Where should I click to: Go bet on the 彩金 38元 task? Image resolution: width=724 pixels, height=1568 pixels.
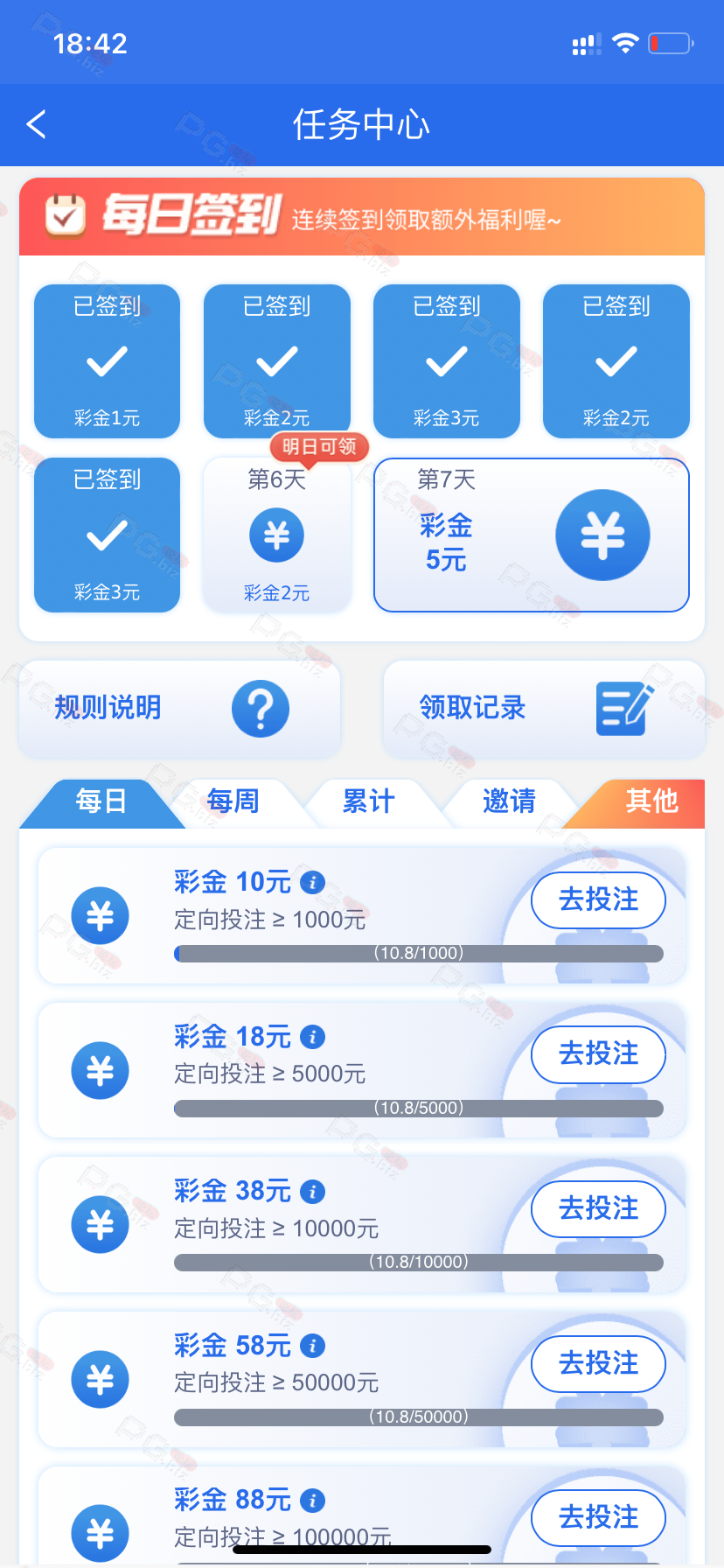pos(598,1209)
